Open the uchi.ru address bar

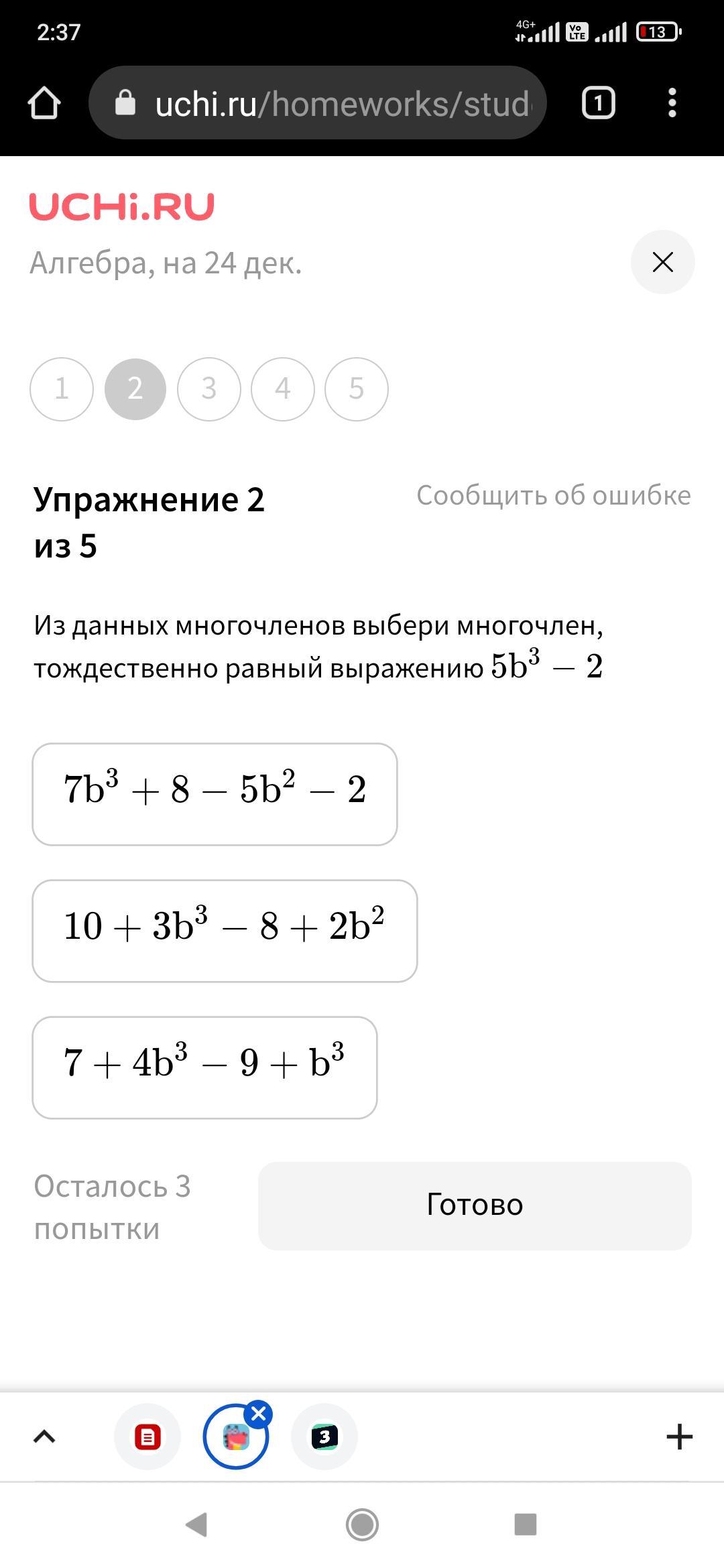318,103
